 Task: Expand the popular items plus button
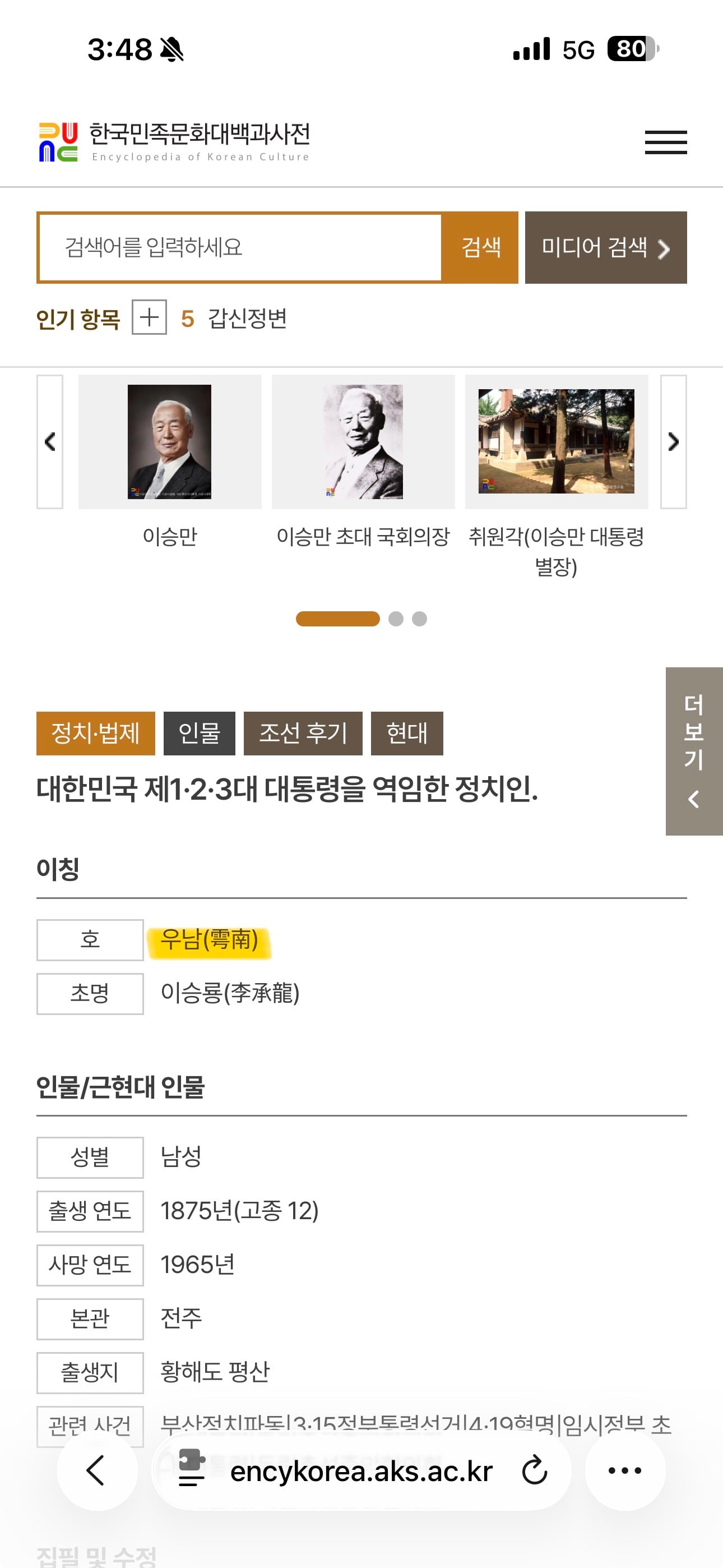149,317
